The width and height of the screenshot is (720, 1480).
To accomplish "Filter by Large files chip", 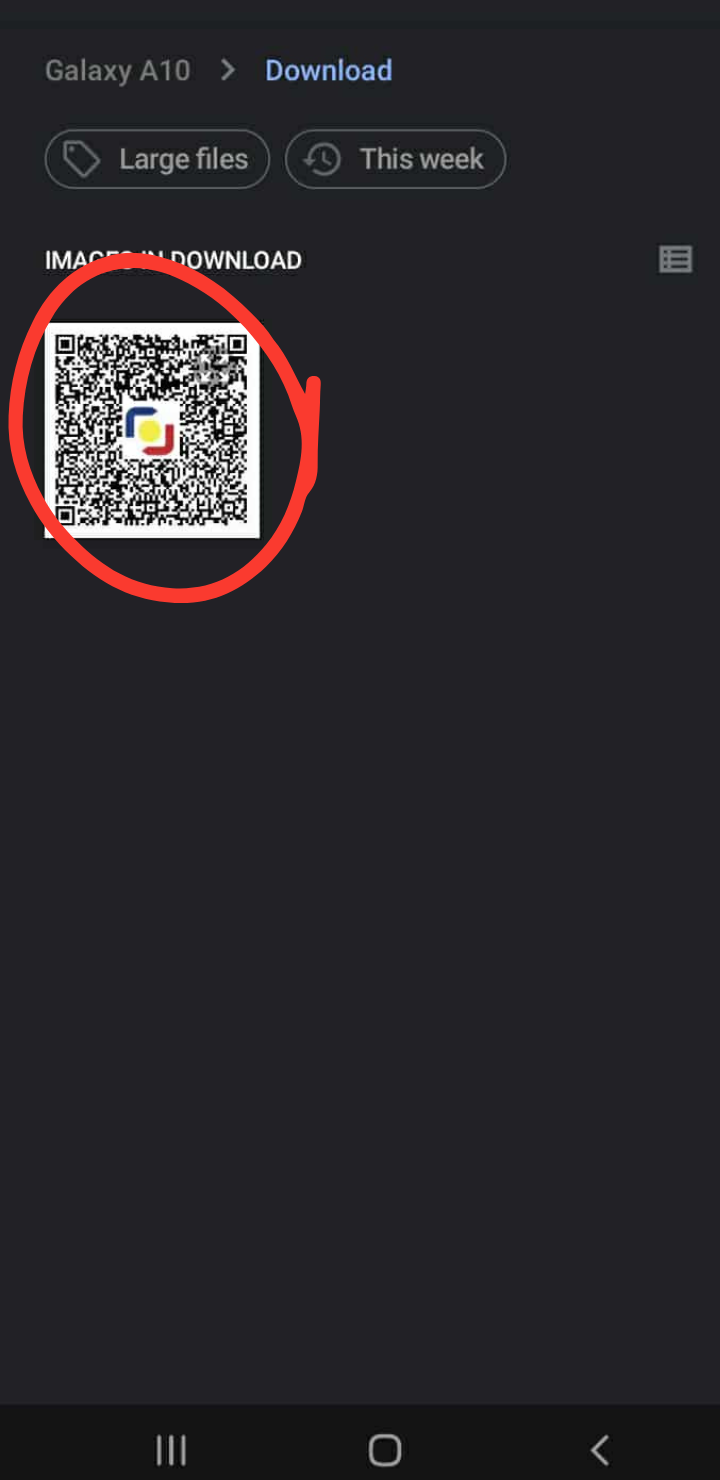I will 157,159.
